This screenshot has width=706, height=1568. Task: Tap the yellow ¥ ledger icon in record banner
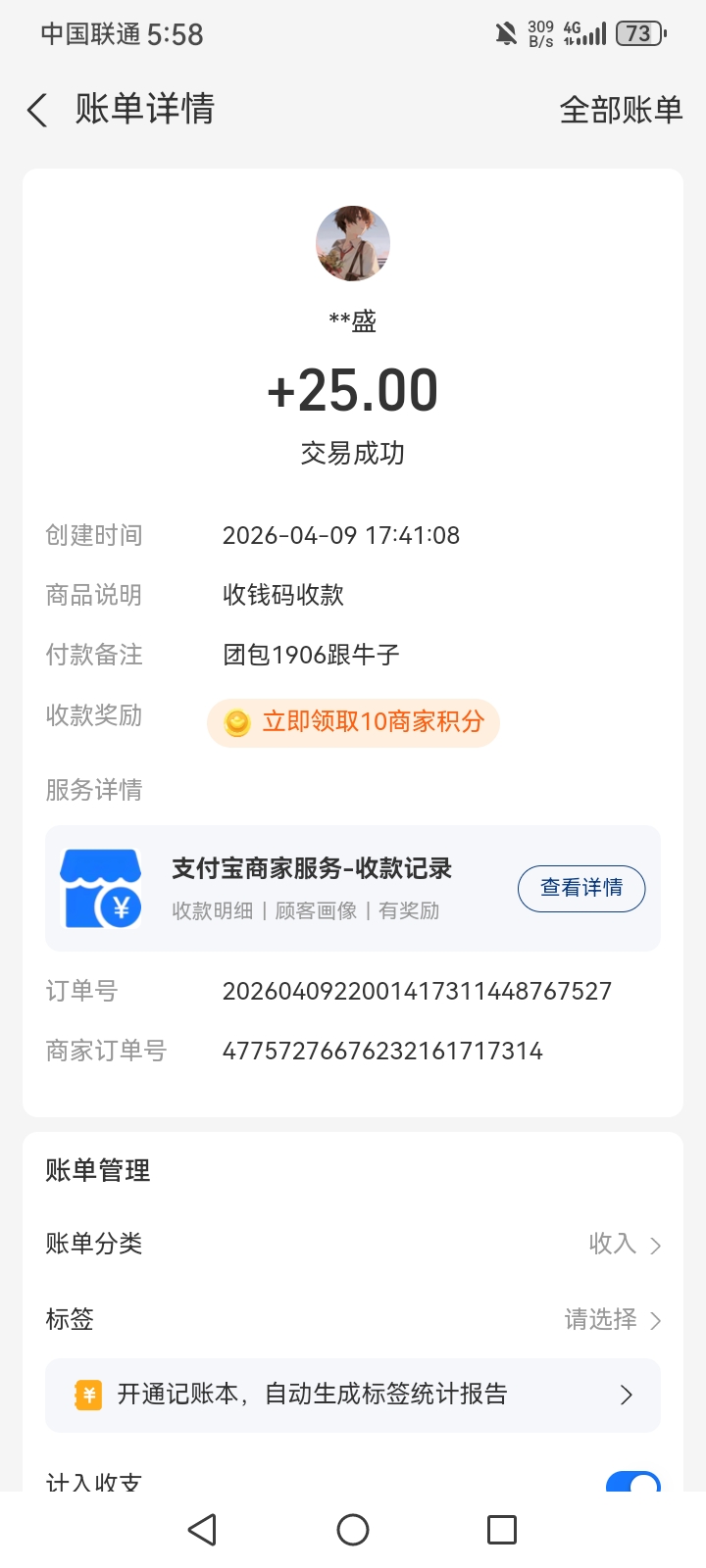89,1396
